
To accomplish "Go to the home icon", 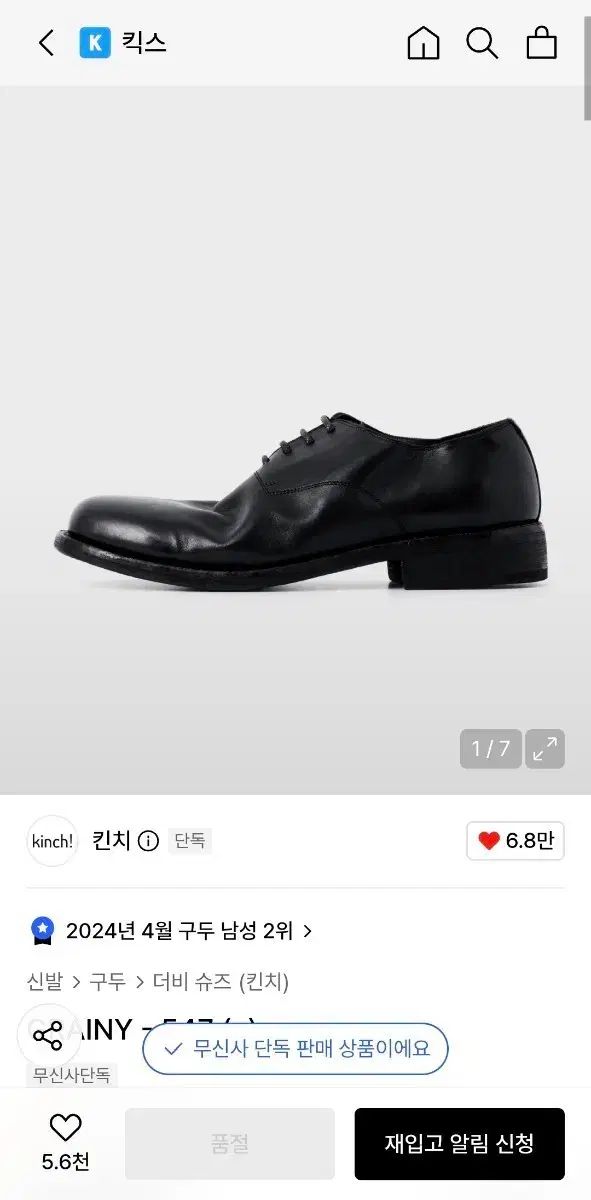I will pos(423,43).
